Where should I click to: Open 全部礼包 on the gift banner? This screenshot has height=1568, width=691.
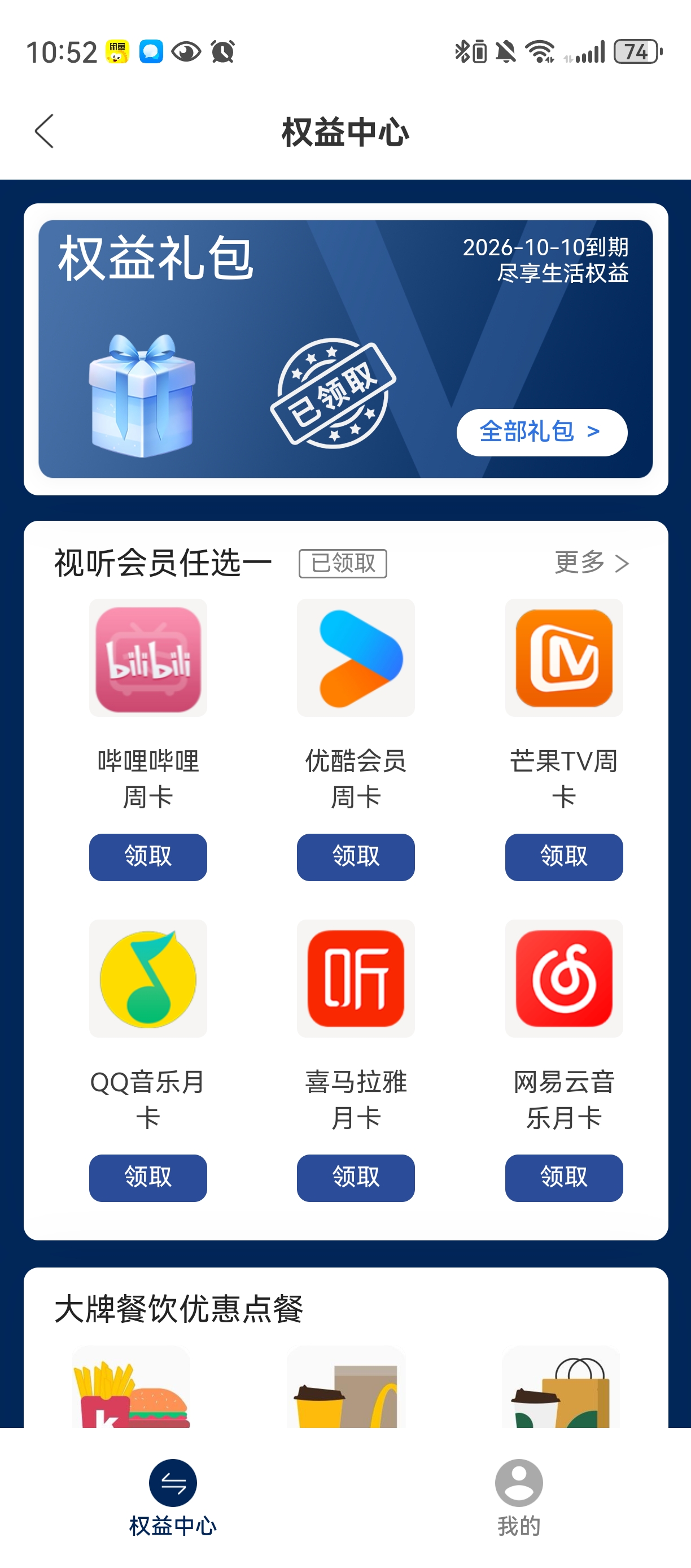point(541,432)
